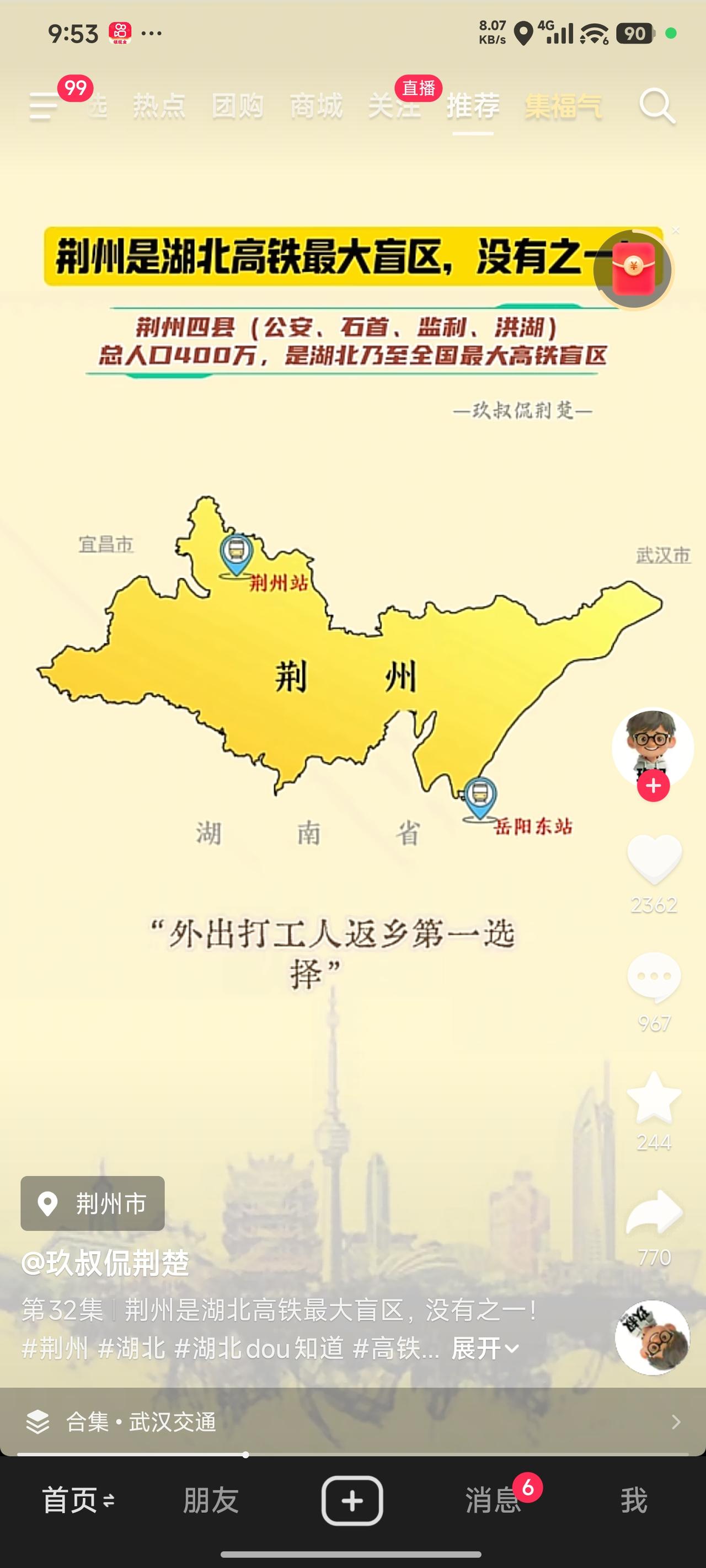This screenshot has height=1568, width=706.
Task: Like the video using the heart icon
Action: click(654, 855)
